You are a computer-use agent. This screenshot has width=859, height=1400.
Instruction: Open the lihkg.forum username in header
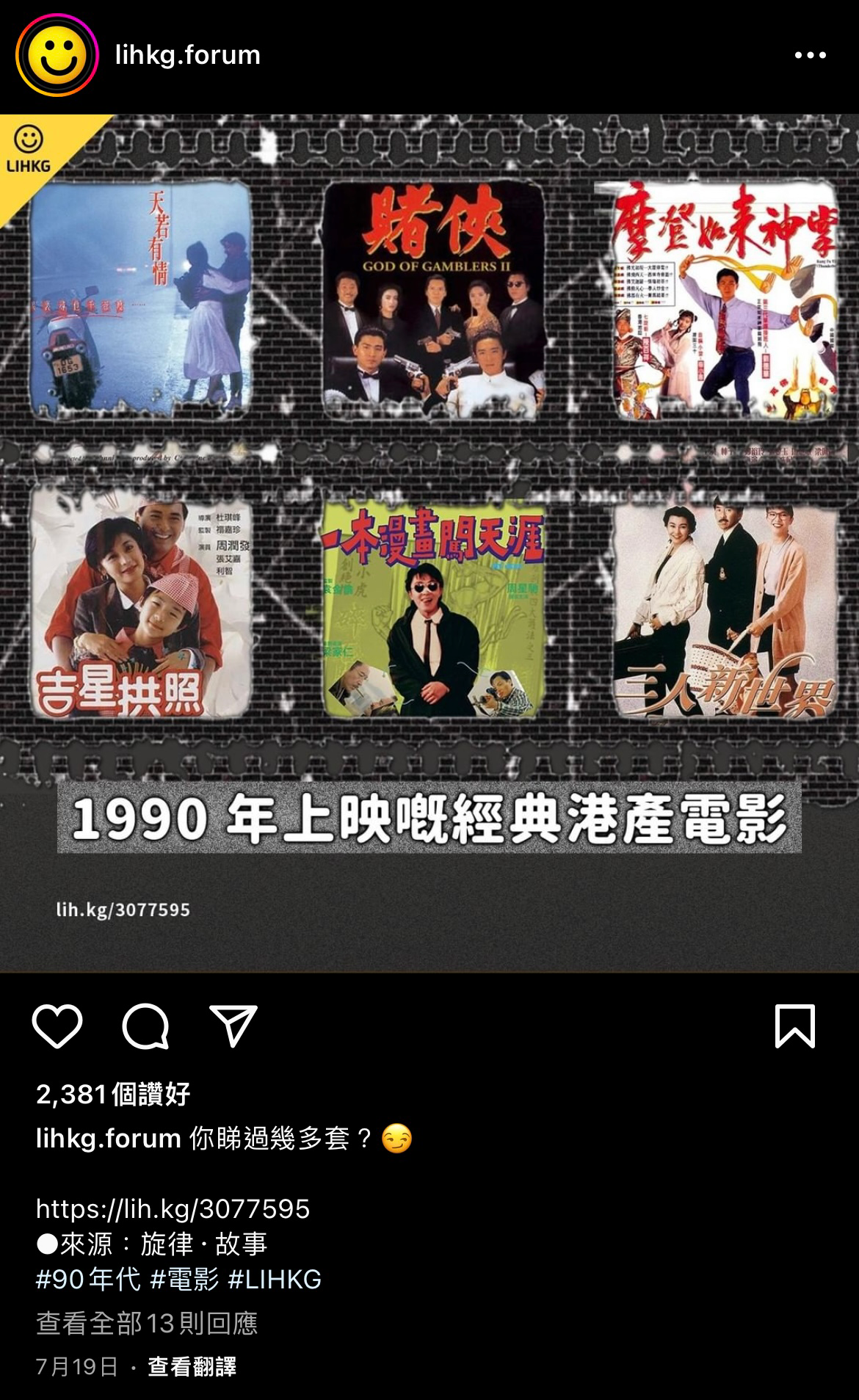pos(188,55)
